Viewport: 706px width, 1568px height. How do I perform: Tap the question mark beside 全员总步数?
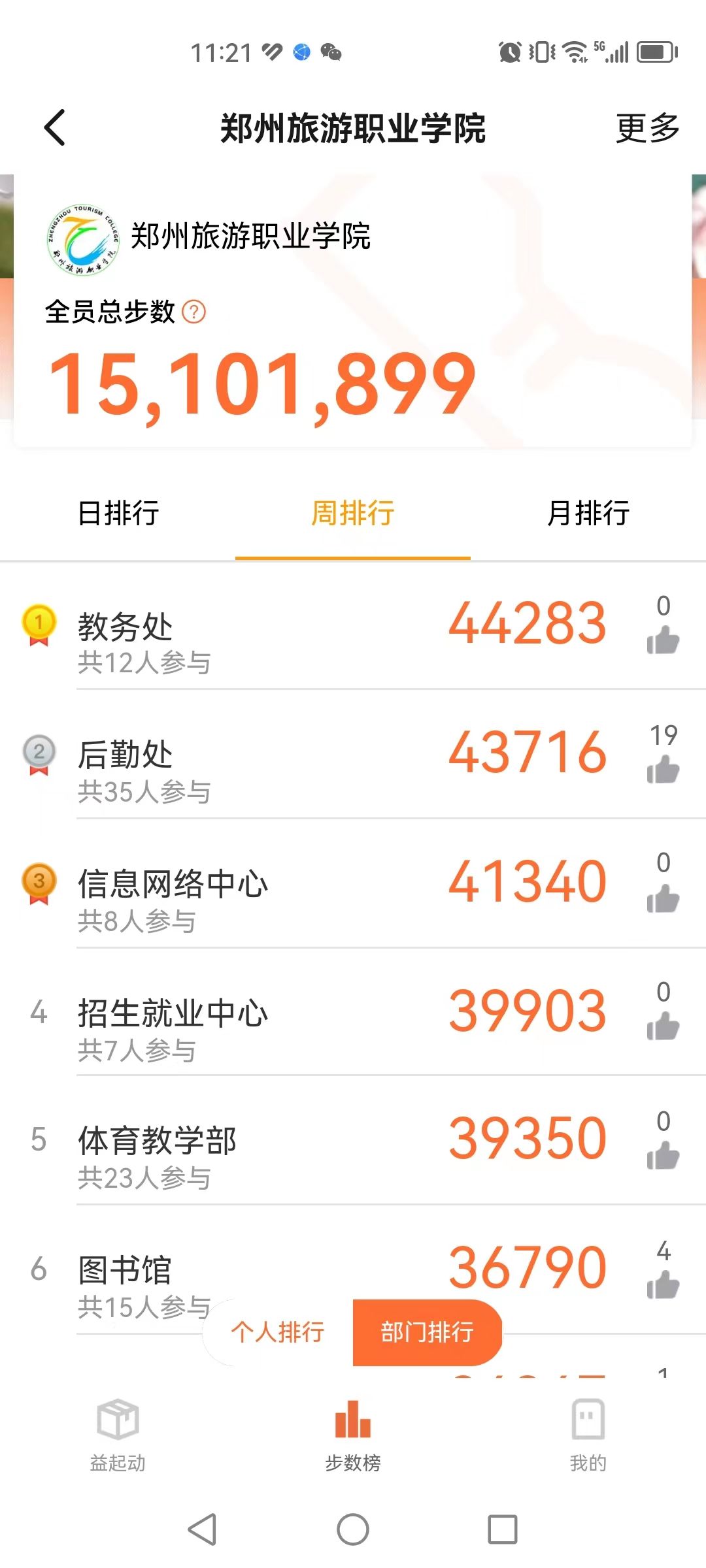click(193, 312)
